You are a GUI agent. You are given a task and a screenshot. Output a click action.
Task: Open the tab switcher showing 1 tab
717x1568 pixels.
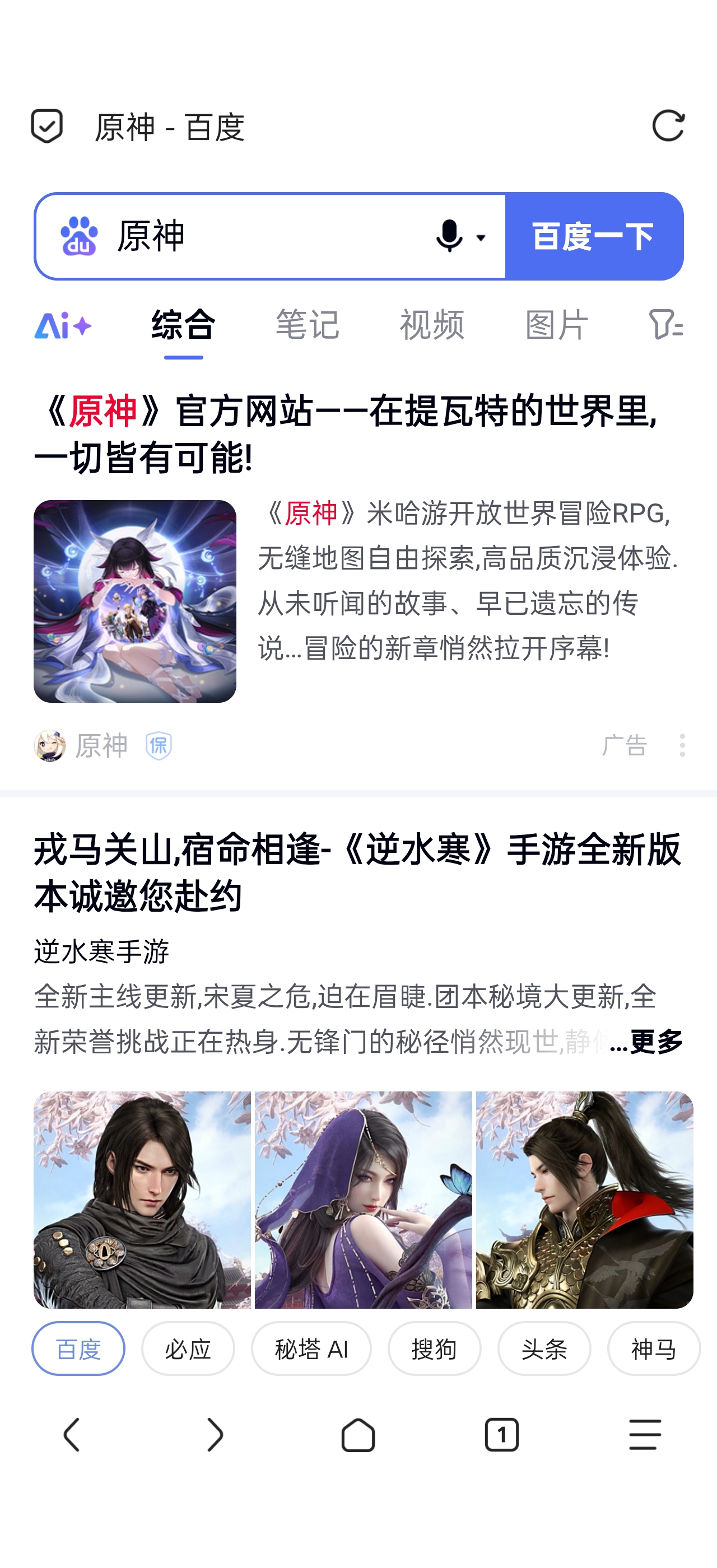[501, 1435]
